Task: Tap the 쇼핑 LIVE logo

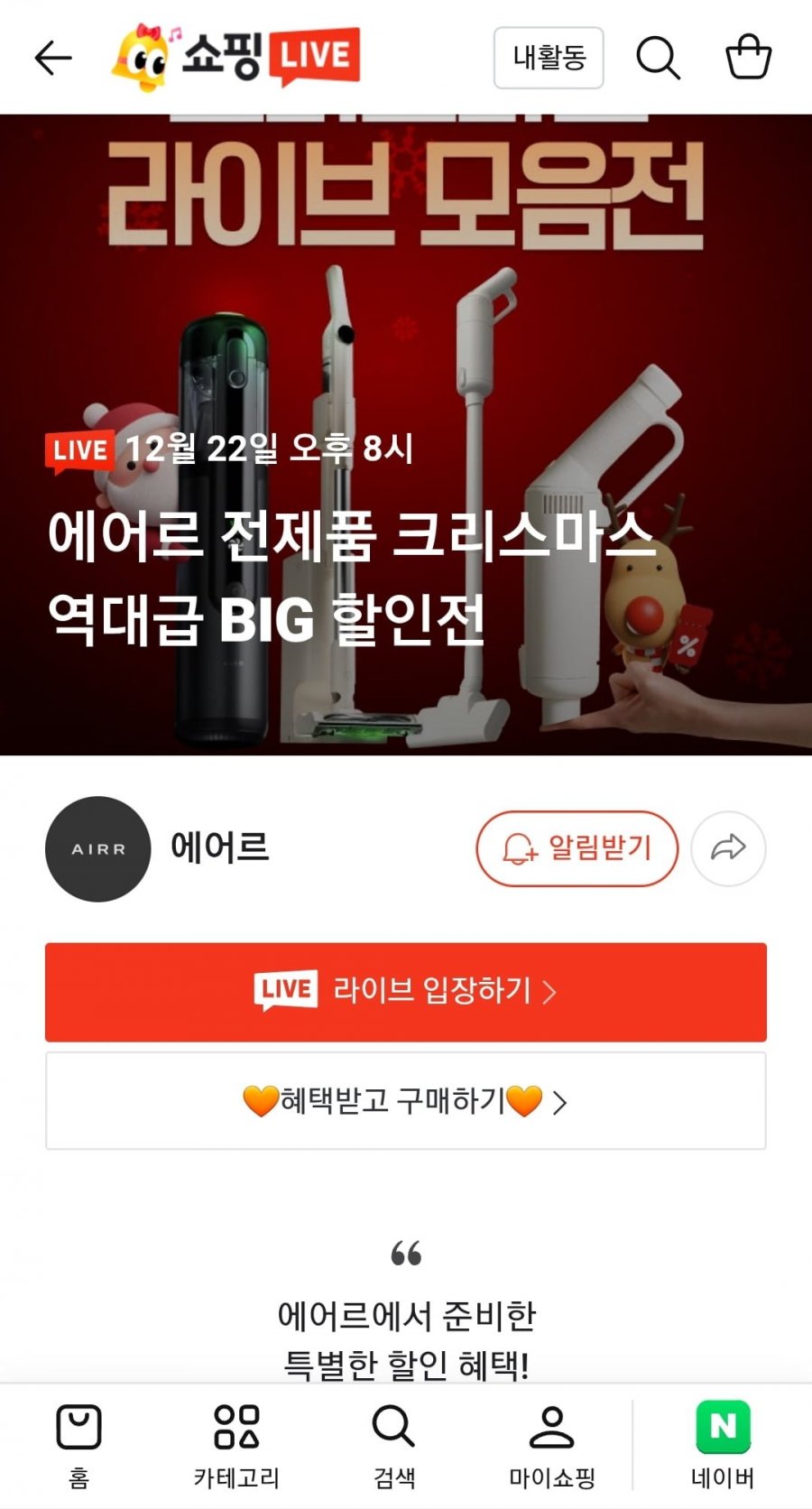Action: (x=236, y=57)
